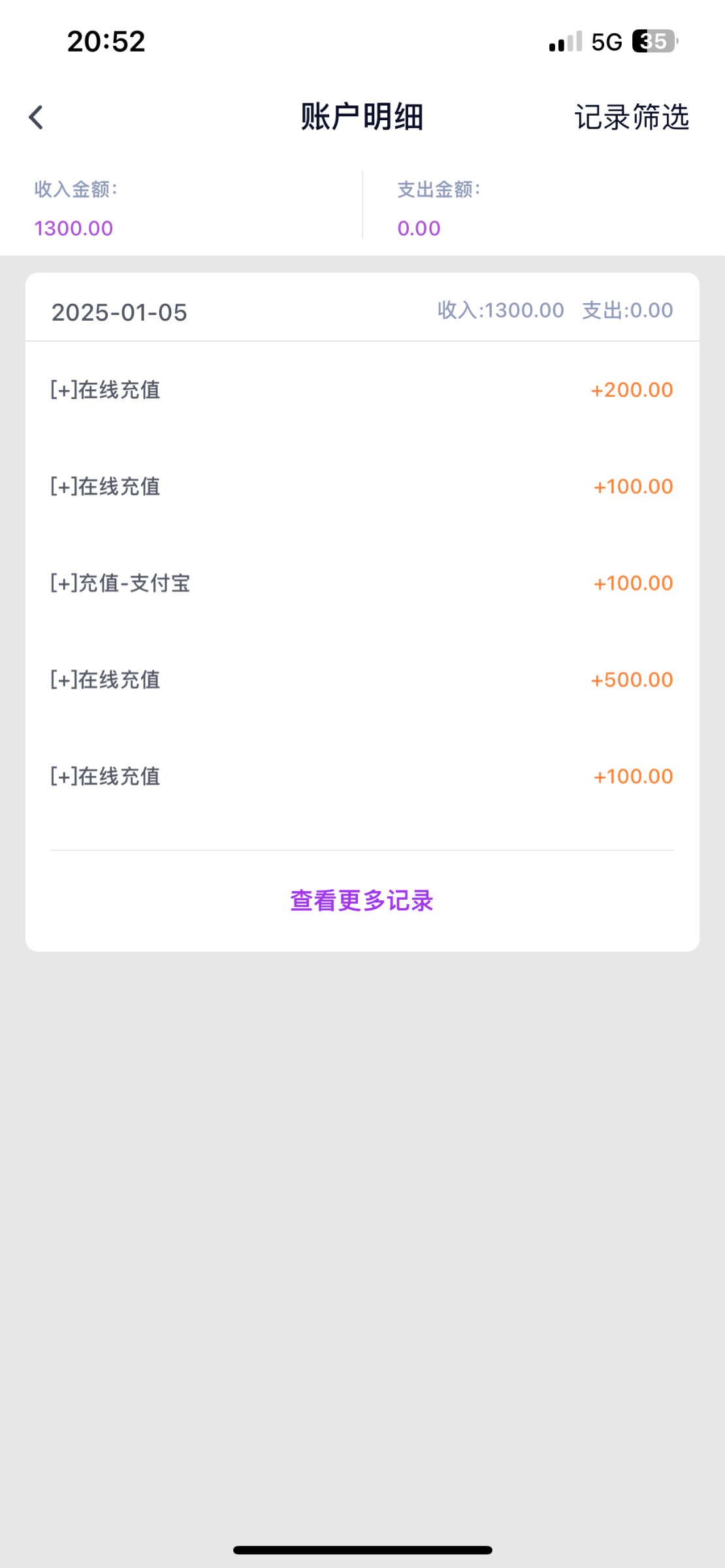This screenshot has width=725, height=1568.
Task: Open the 记录筛选 record filter
Action: point(631,118)
